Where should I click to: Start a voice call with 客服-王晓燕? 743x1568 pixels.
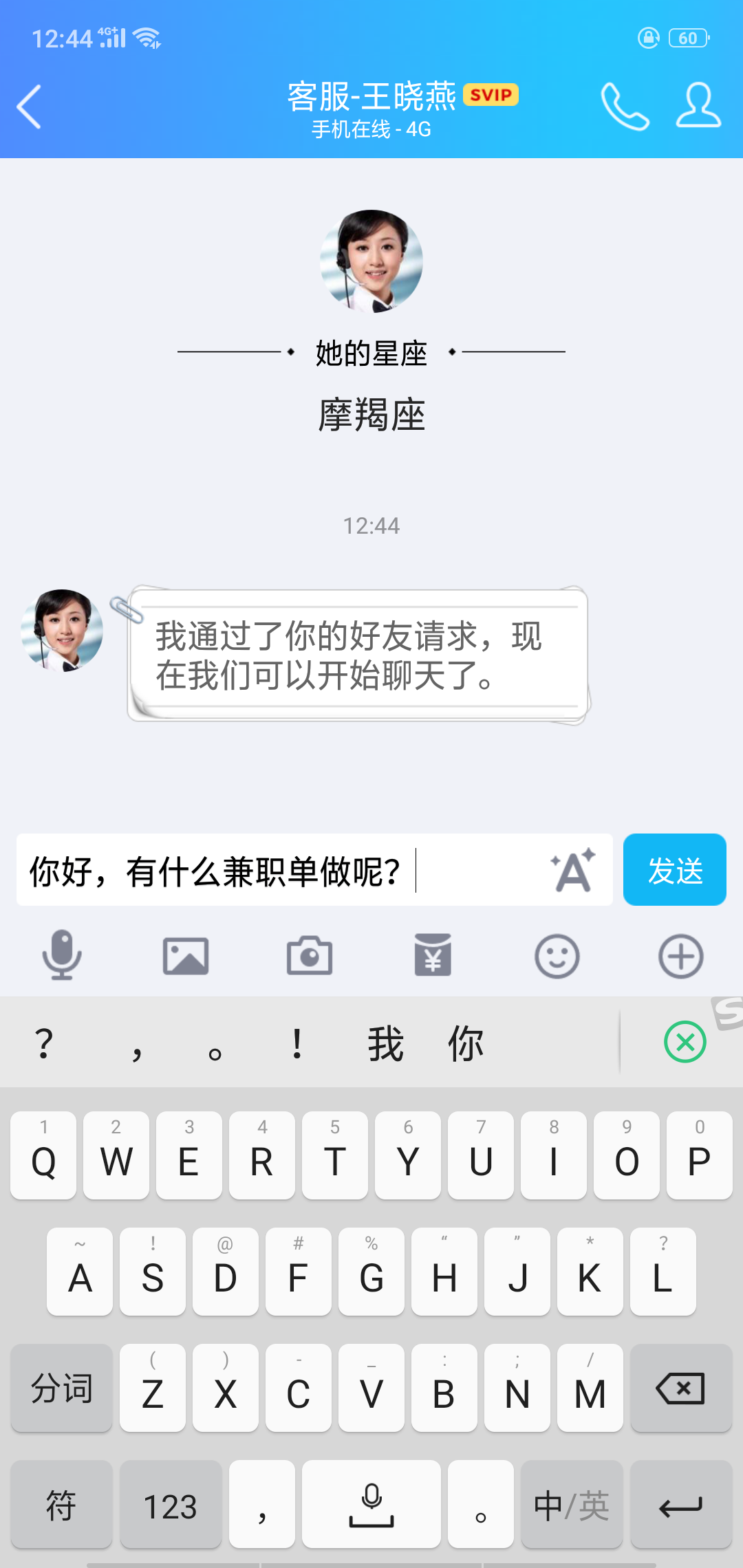[625, 107]
